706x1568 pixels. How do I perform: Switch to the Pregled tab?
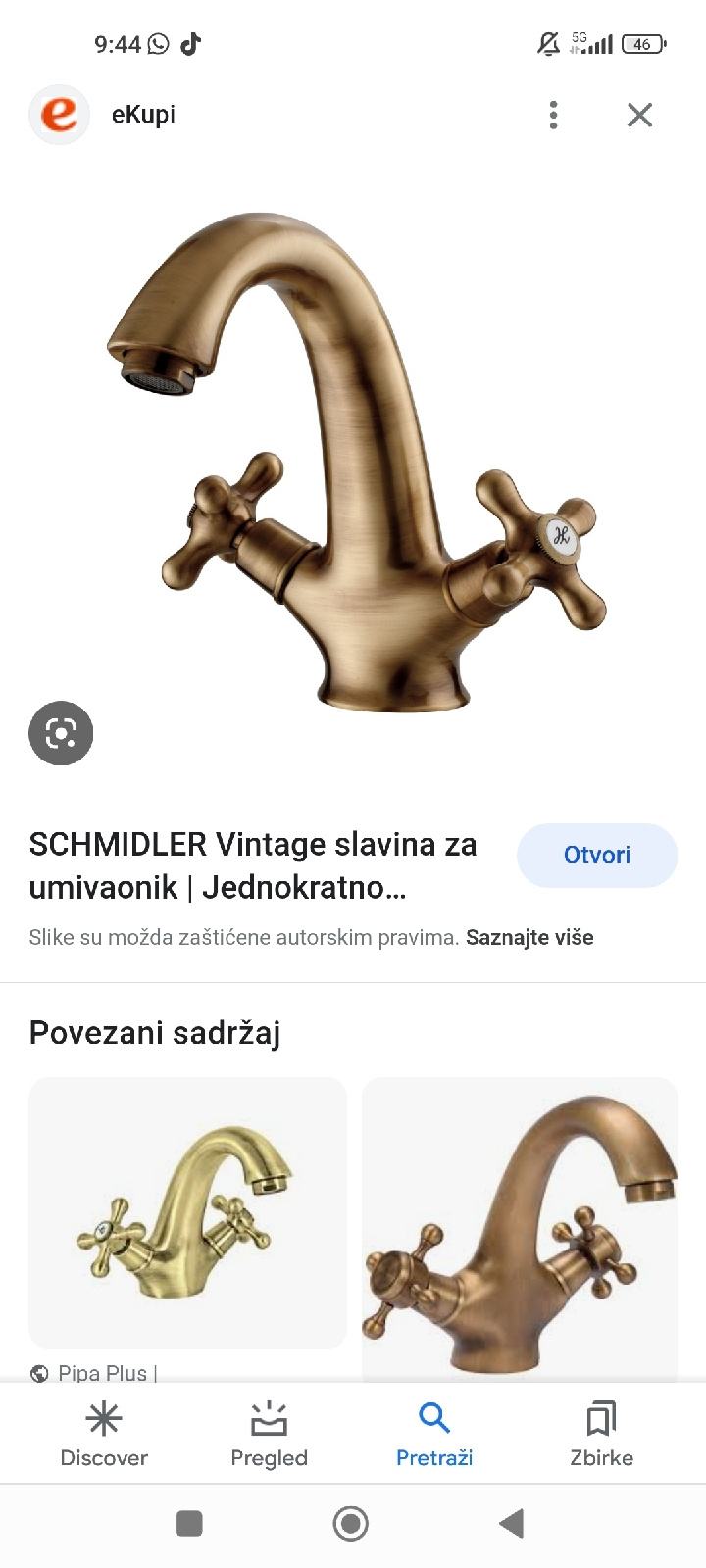click(269, 1434)
